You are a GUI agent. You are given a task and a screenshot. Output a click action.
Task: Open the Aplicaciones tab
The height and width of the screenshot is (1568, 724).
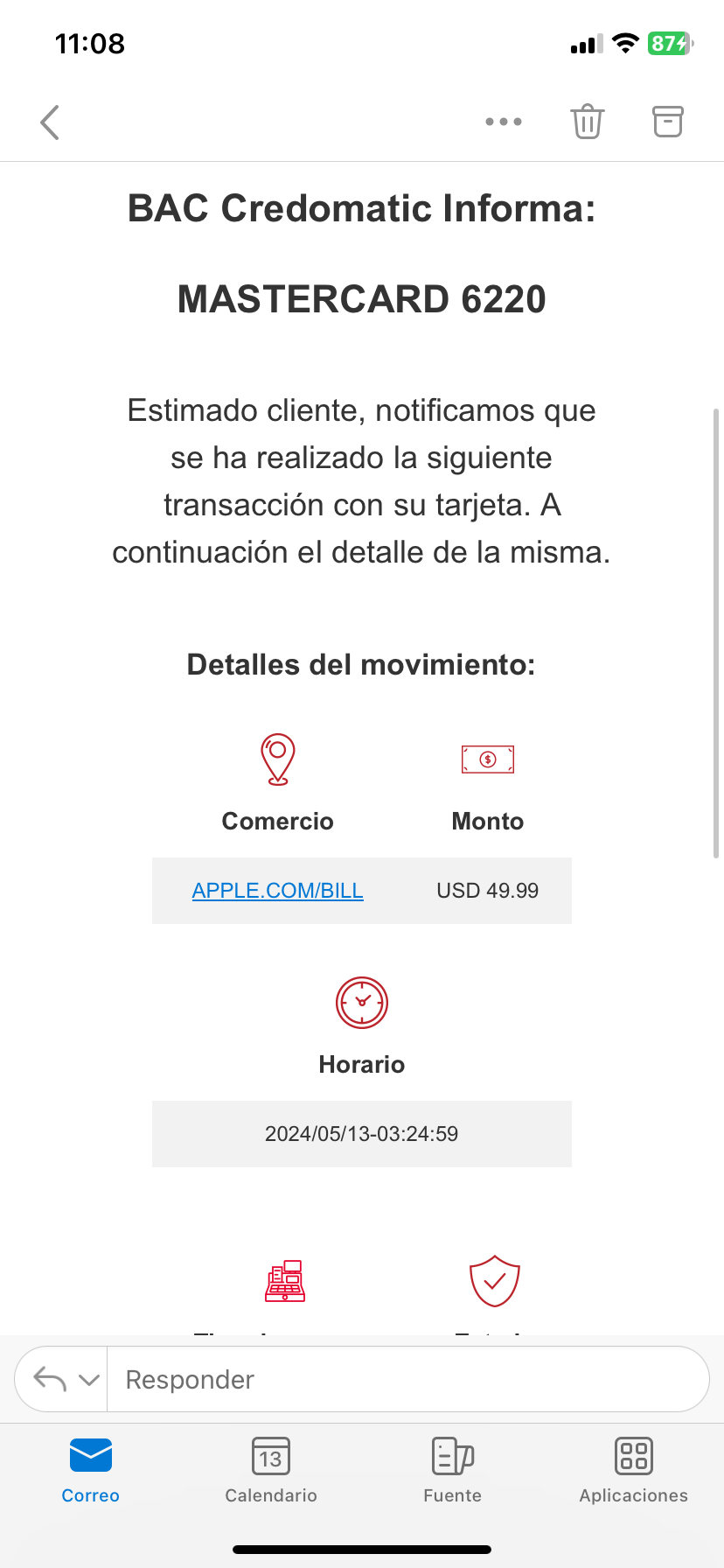point(633,1470)
